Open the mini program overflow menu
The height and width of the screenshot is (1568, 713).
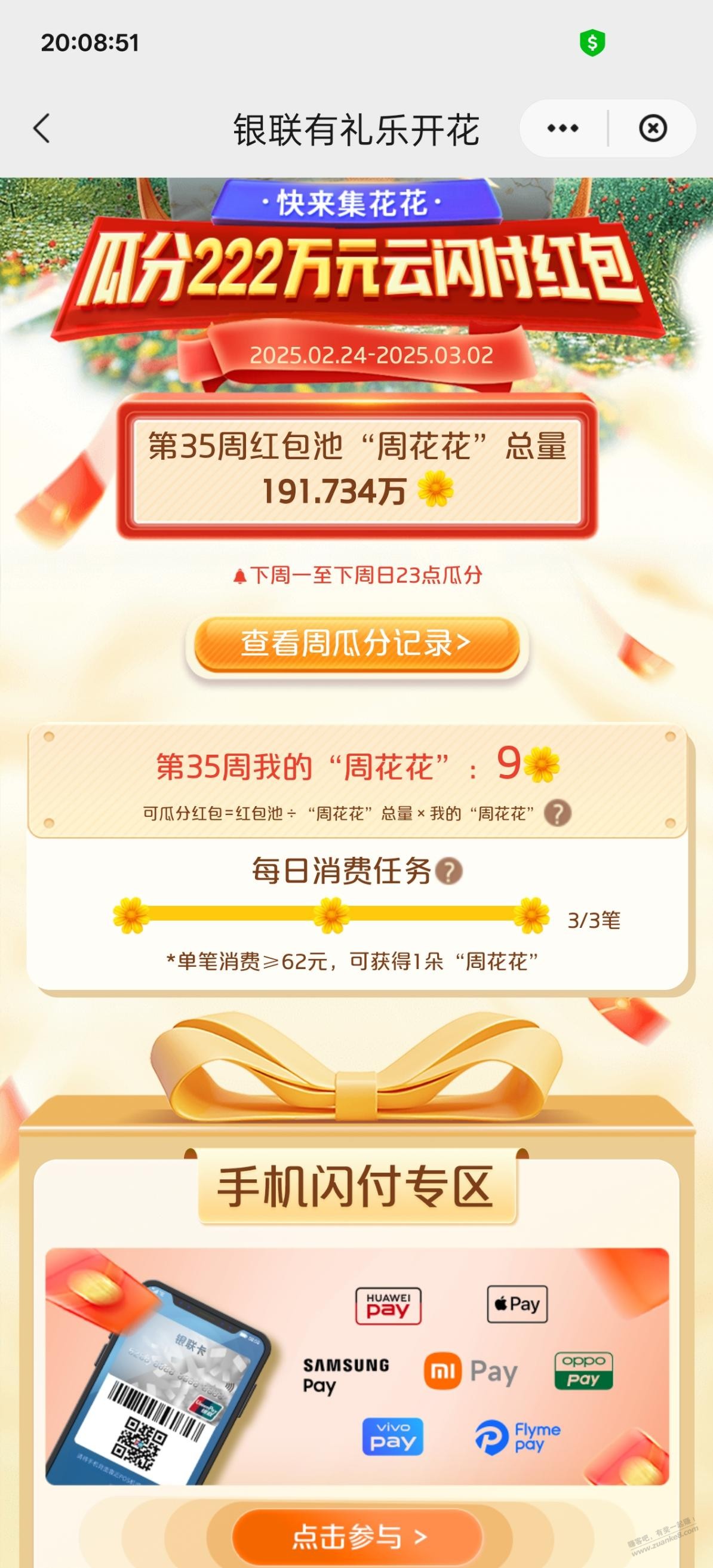563,128
